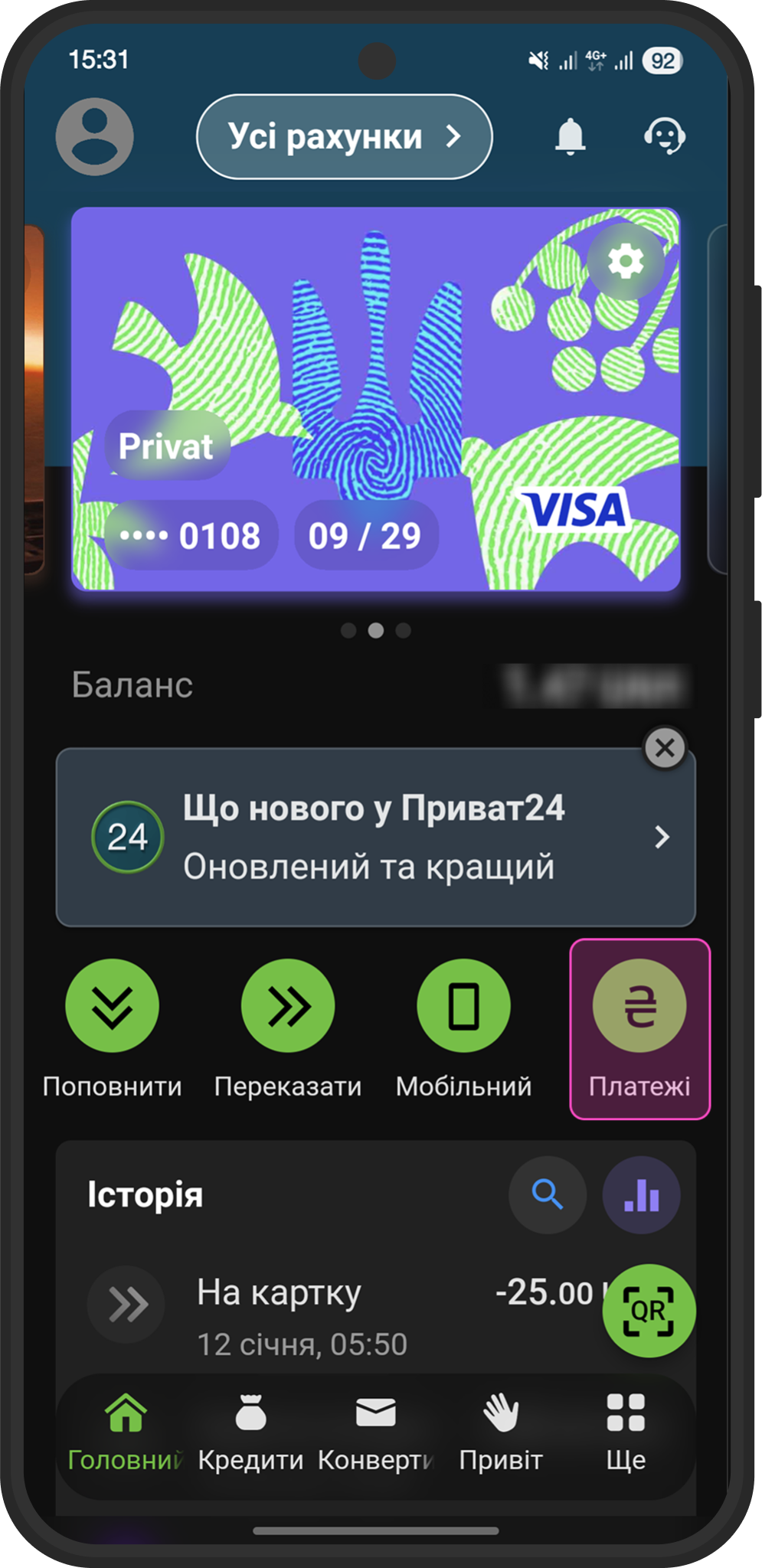Viewport: 762px width, 1568px height.
Task: Open Платежі payments
Action: pyautogui.click(x=639, y=1027)
